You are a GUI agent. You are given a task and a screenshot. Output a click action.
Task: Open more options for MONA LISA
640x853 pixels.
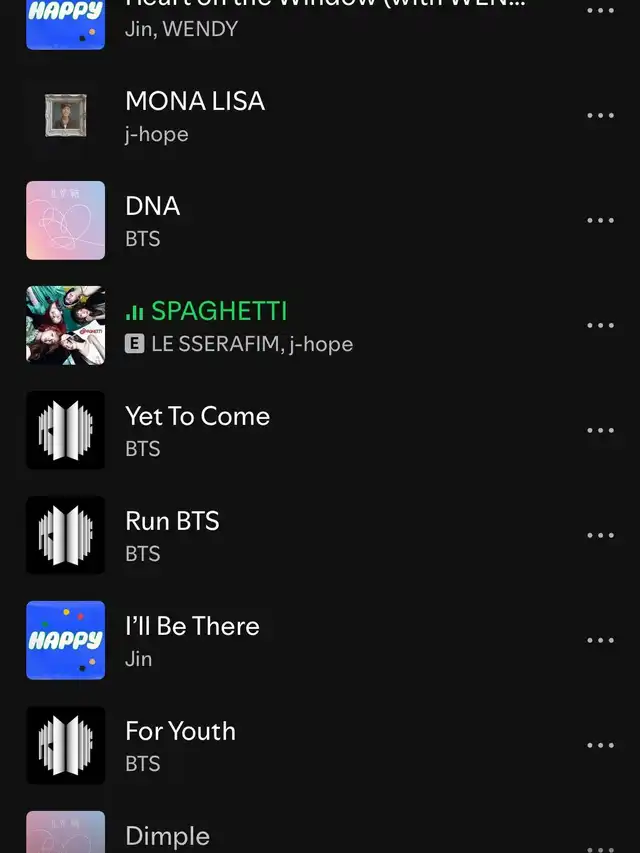tap(600, 116)
